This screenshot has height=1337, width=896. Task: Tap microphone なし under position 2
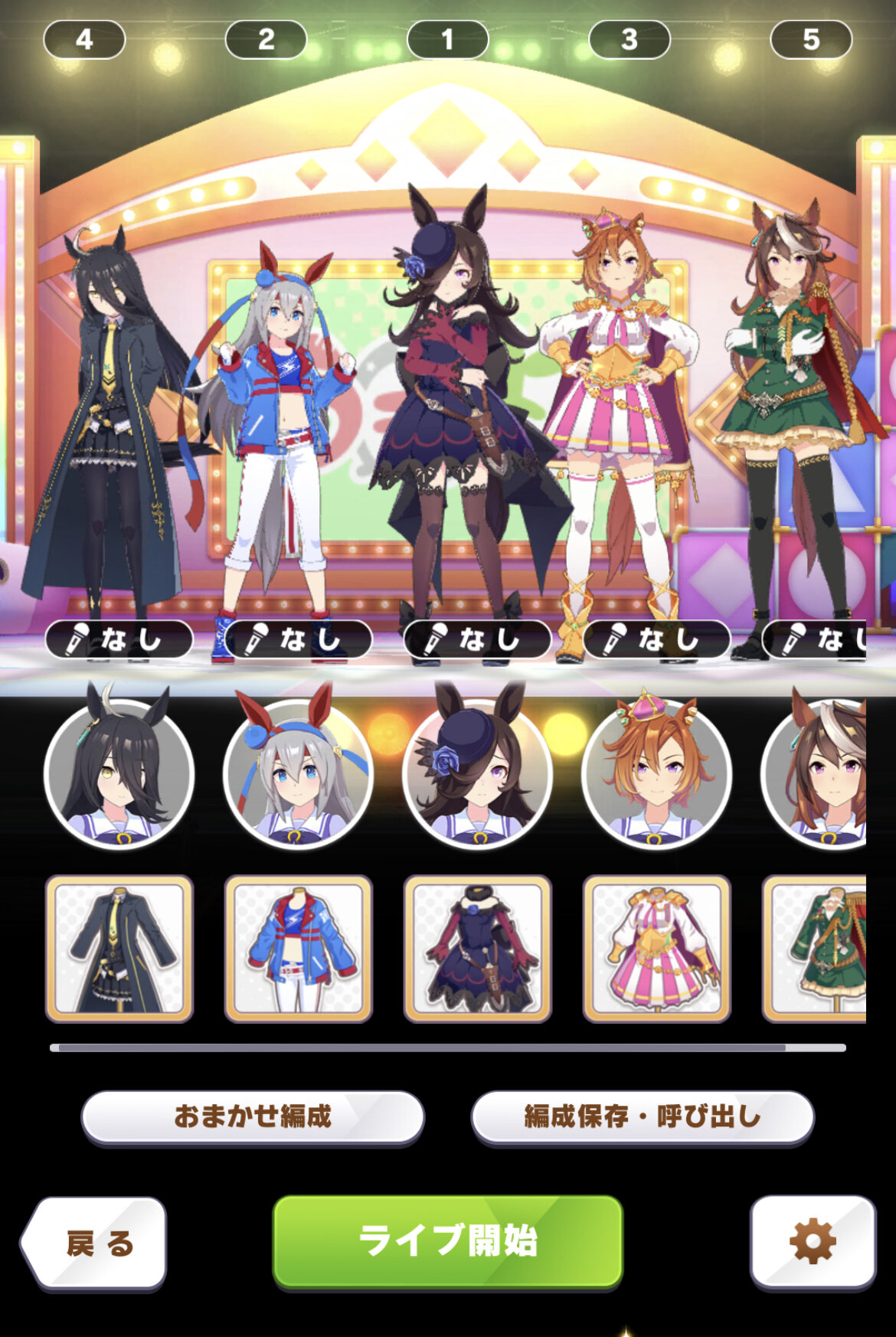pos(298,639)
